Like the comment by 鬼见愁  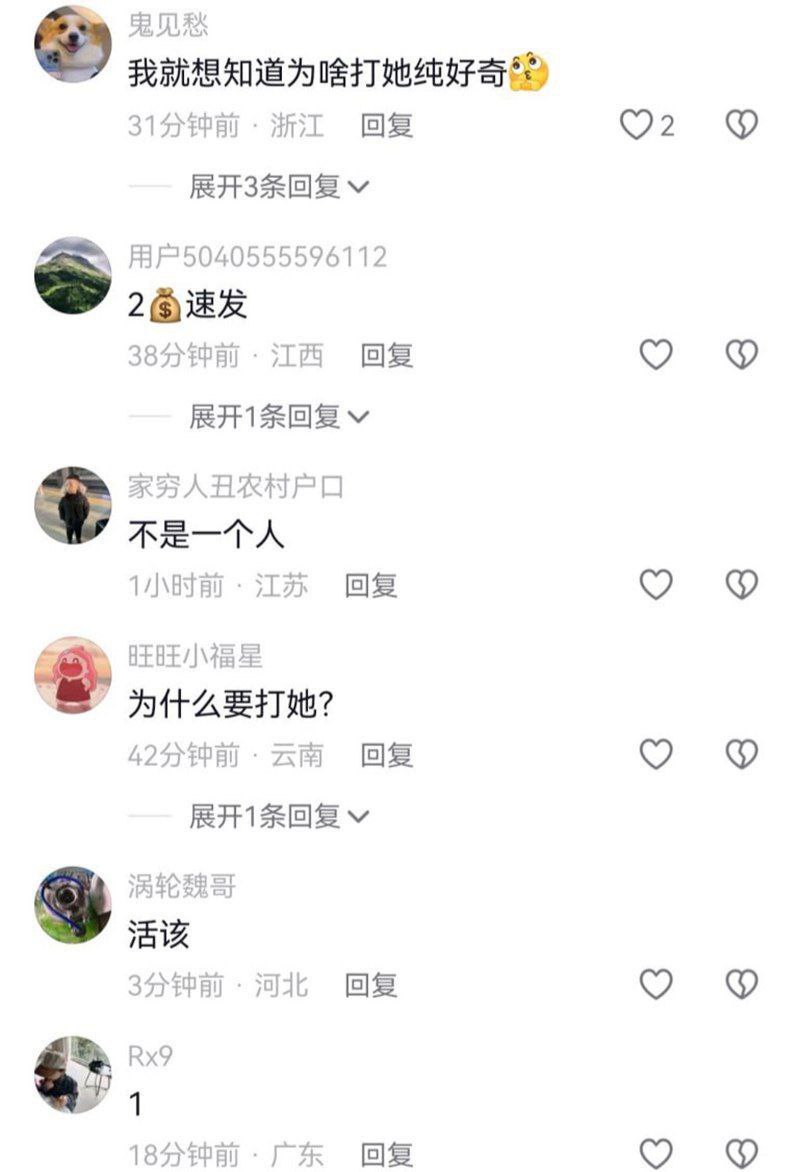click(636, 125)
